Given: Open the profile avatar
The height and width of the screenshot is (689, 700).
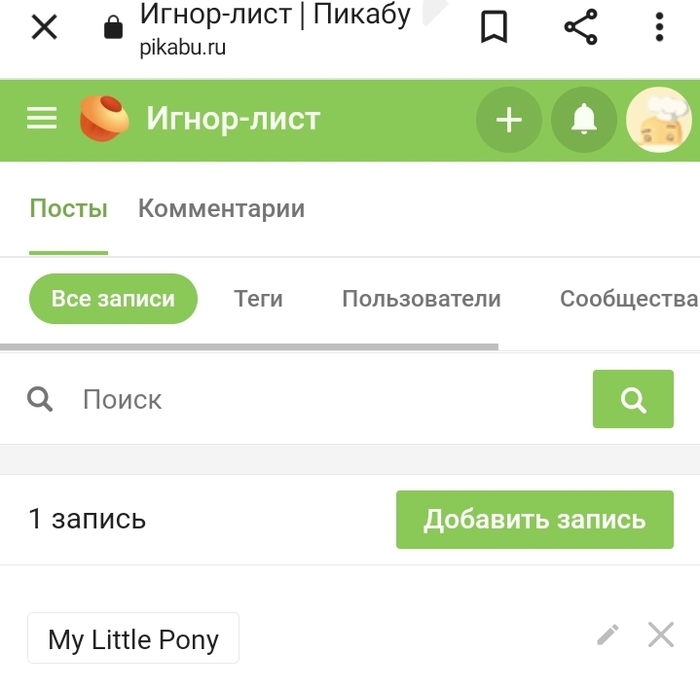Looking at the screenshot, I should click(x=659, y=120).
